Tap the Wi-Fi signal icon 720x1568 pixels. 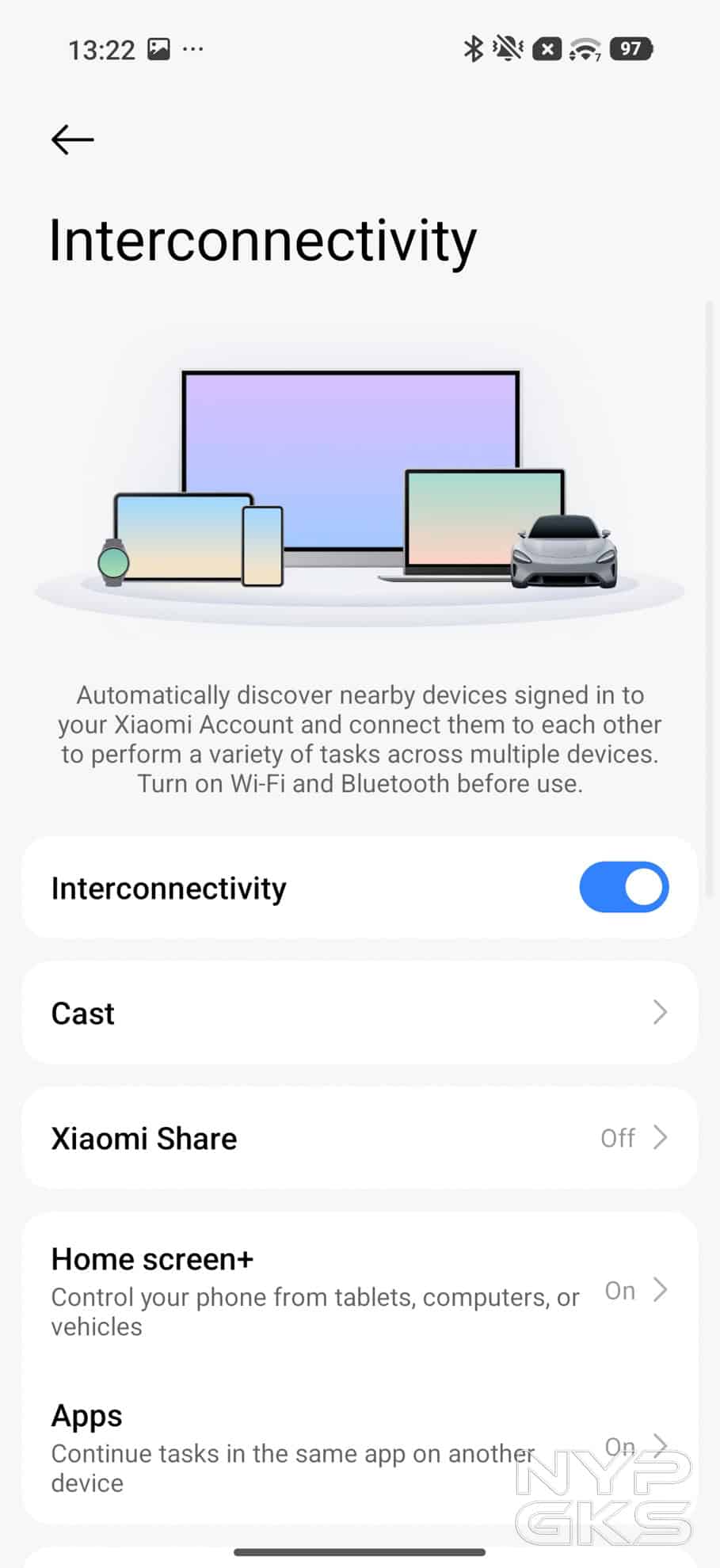584,49
